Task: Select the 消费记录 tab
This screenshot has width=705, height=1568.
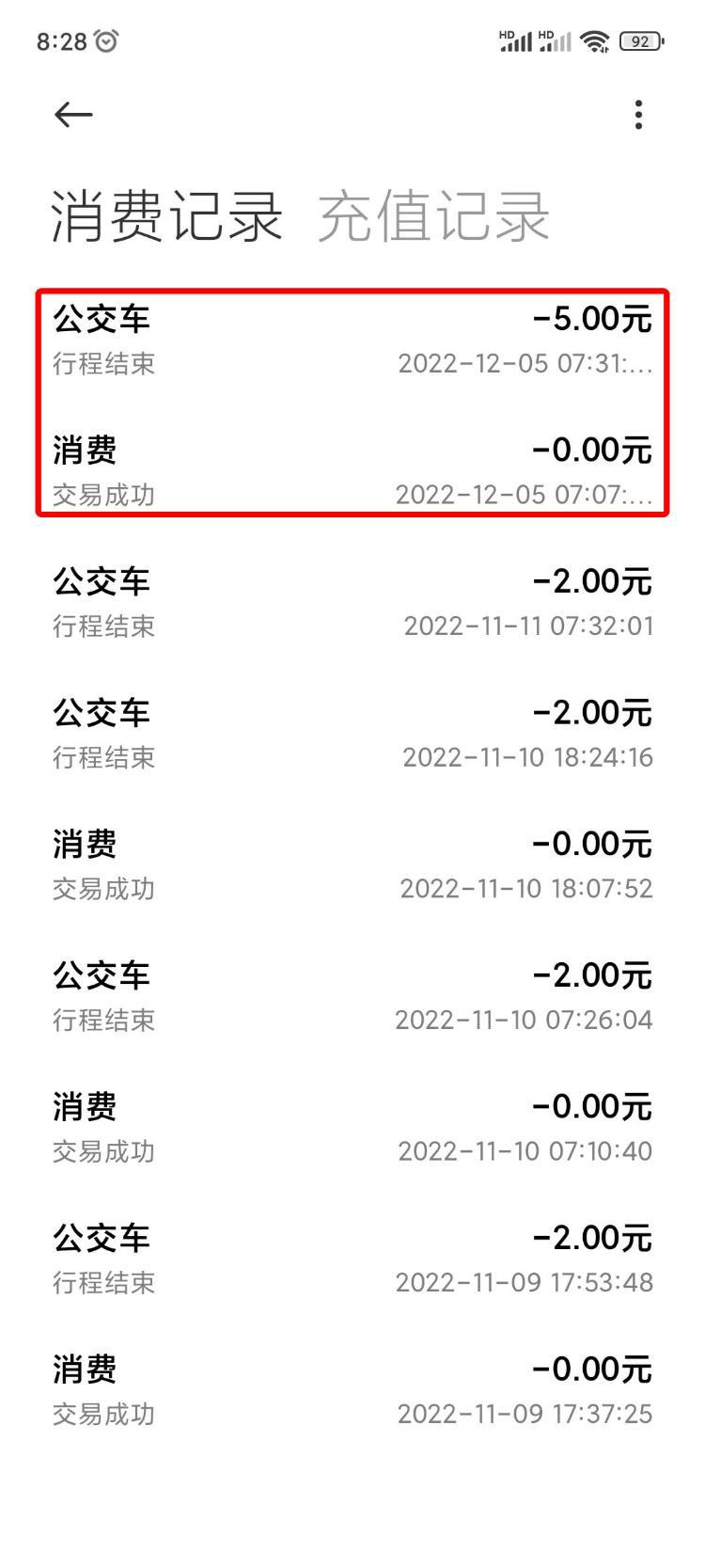Action: (x=166, y=216)
